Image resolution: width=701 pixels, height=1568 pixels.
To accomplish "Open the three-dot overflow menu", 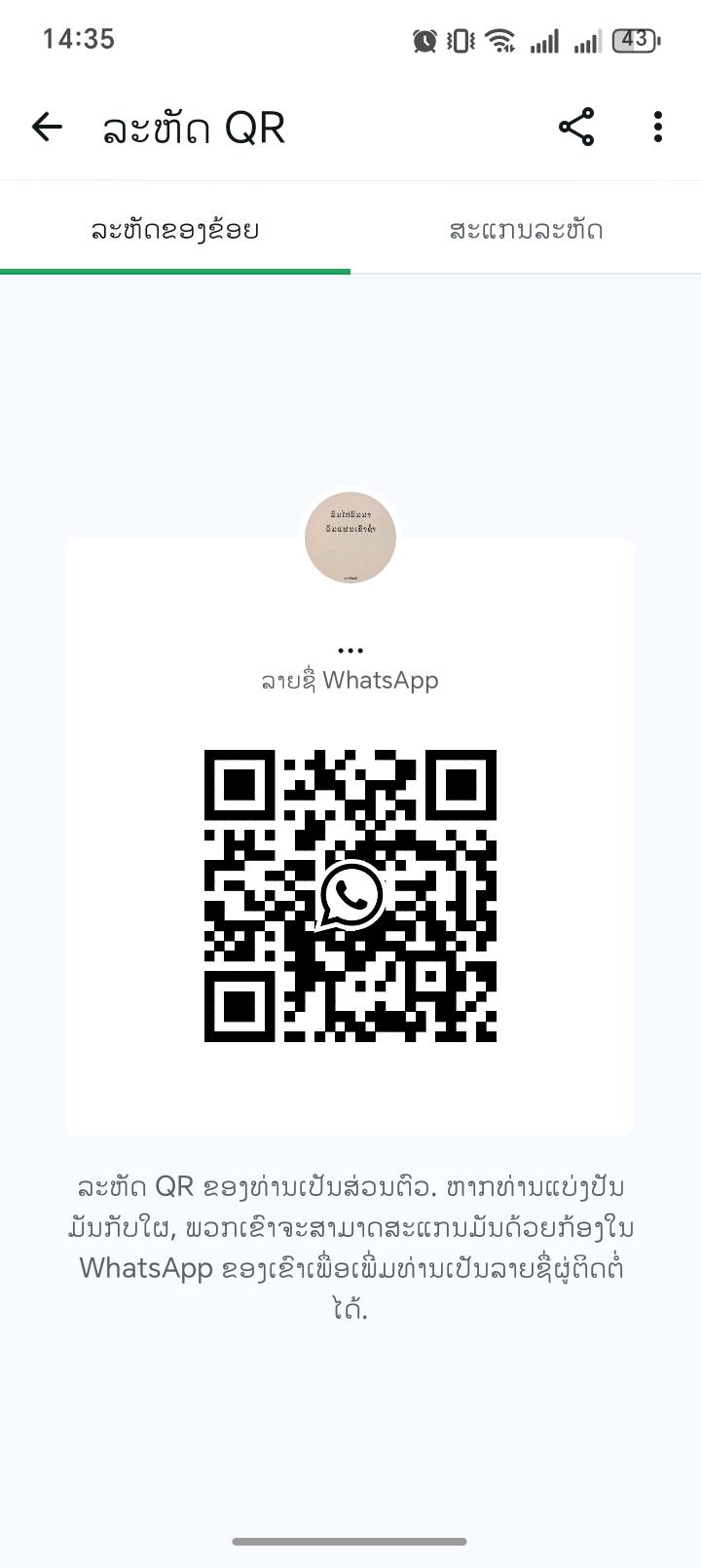I will 658,127.
